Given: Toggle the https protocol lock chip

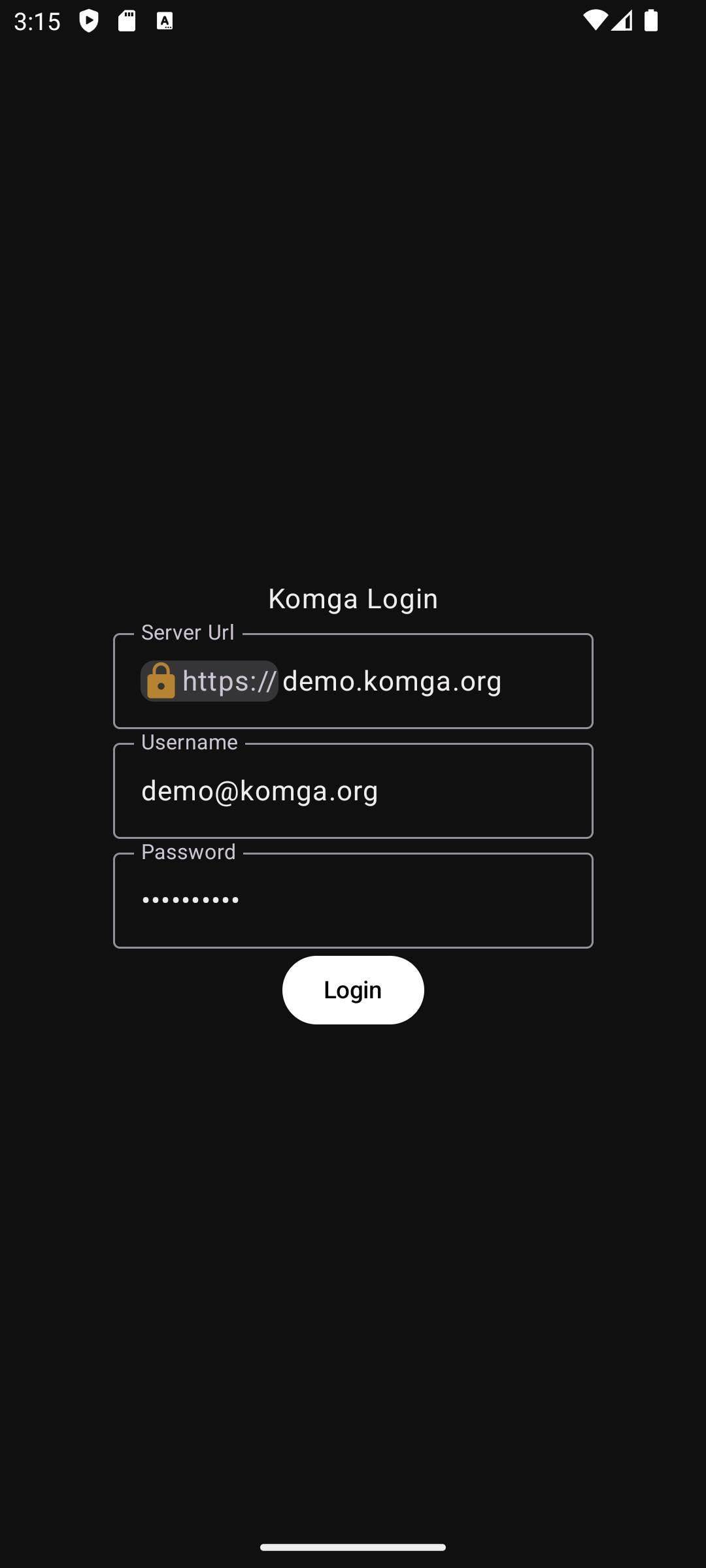Looking at the screenshot, I should pyautogui.click(x=209, y=681).
